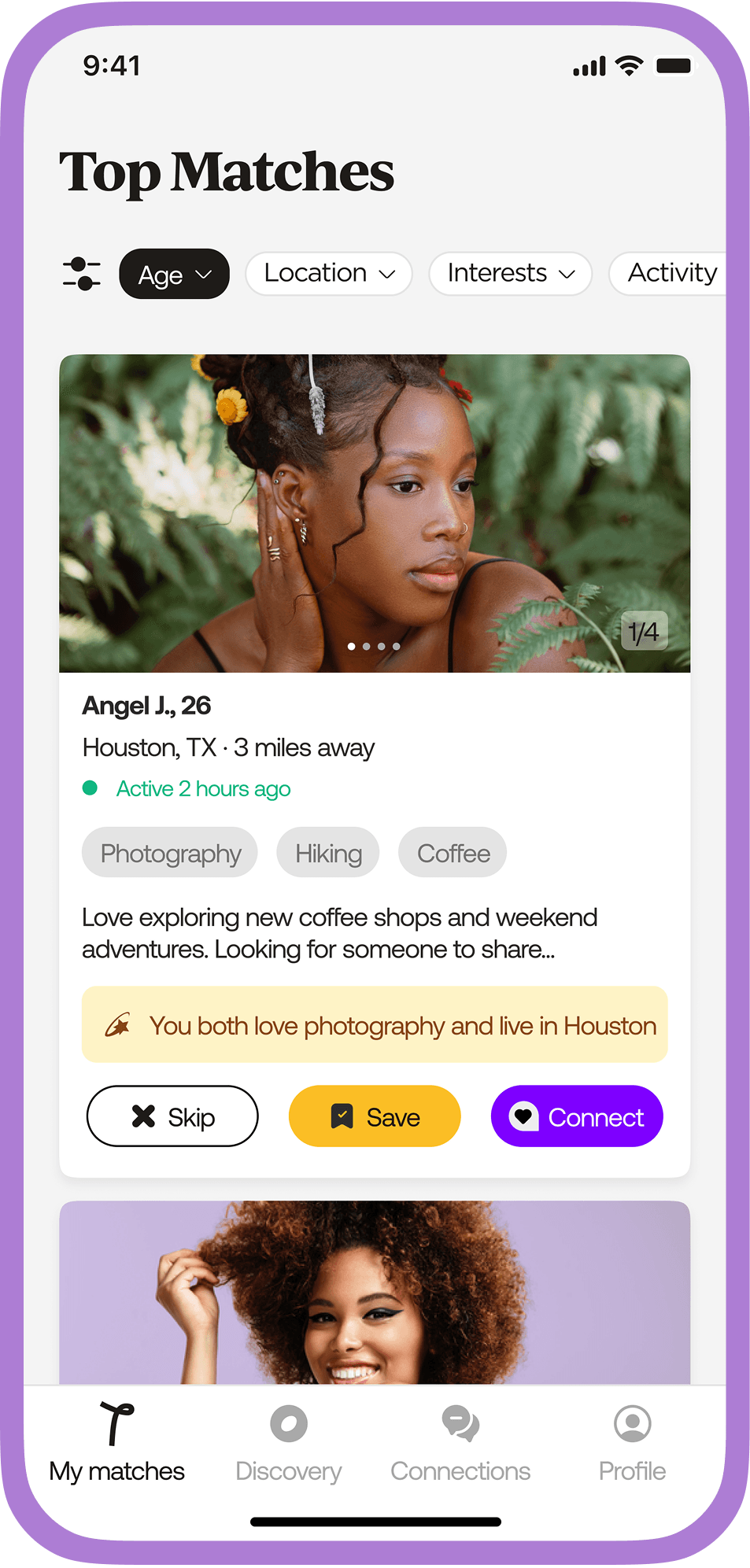Select the Hiking interest tag

coord(328,853)
